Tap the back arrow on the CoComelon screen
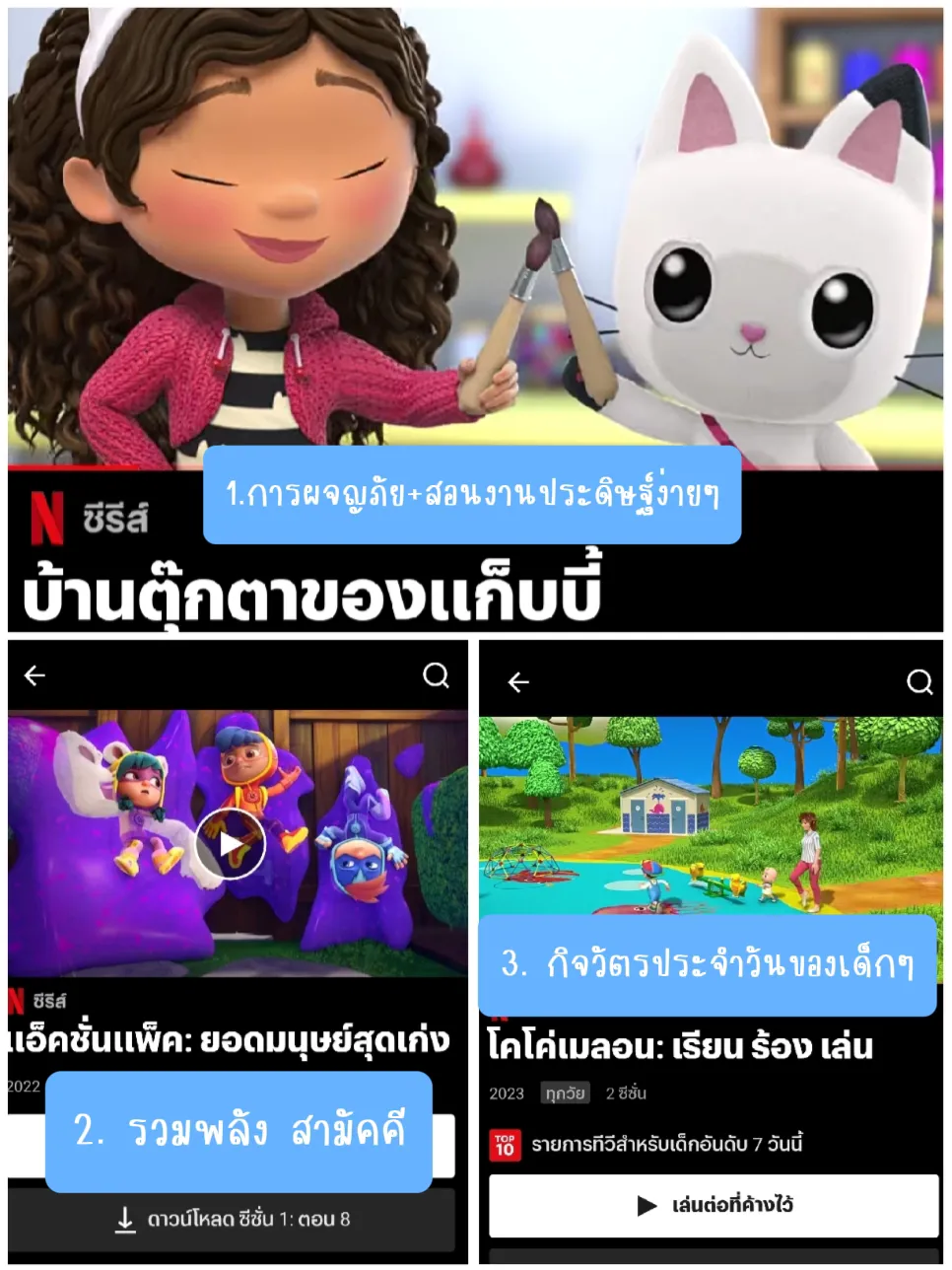 click(516, 680)
